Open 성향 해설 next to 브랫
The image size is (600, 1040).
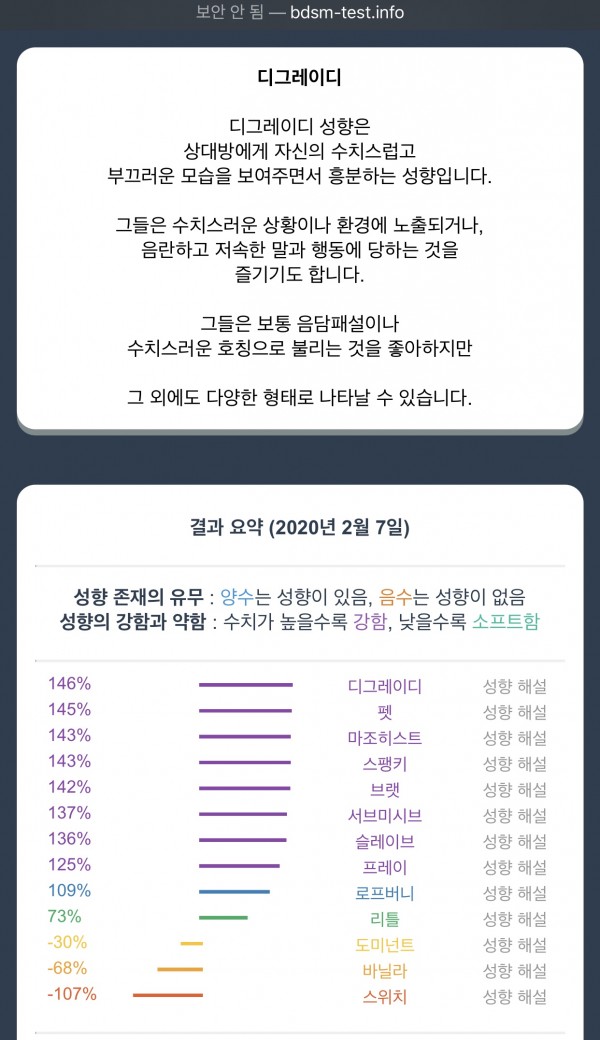point(514,789)
